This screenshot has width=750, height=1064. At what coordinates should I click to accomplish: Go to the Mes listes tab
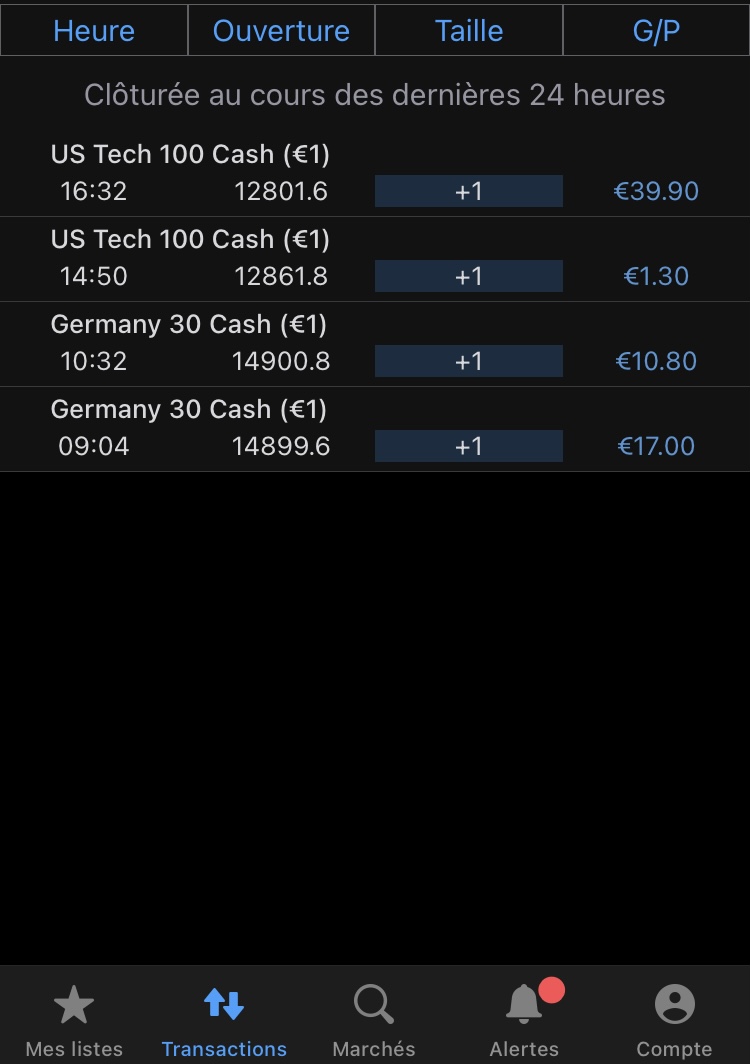point(74,1020)
